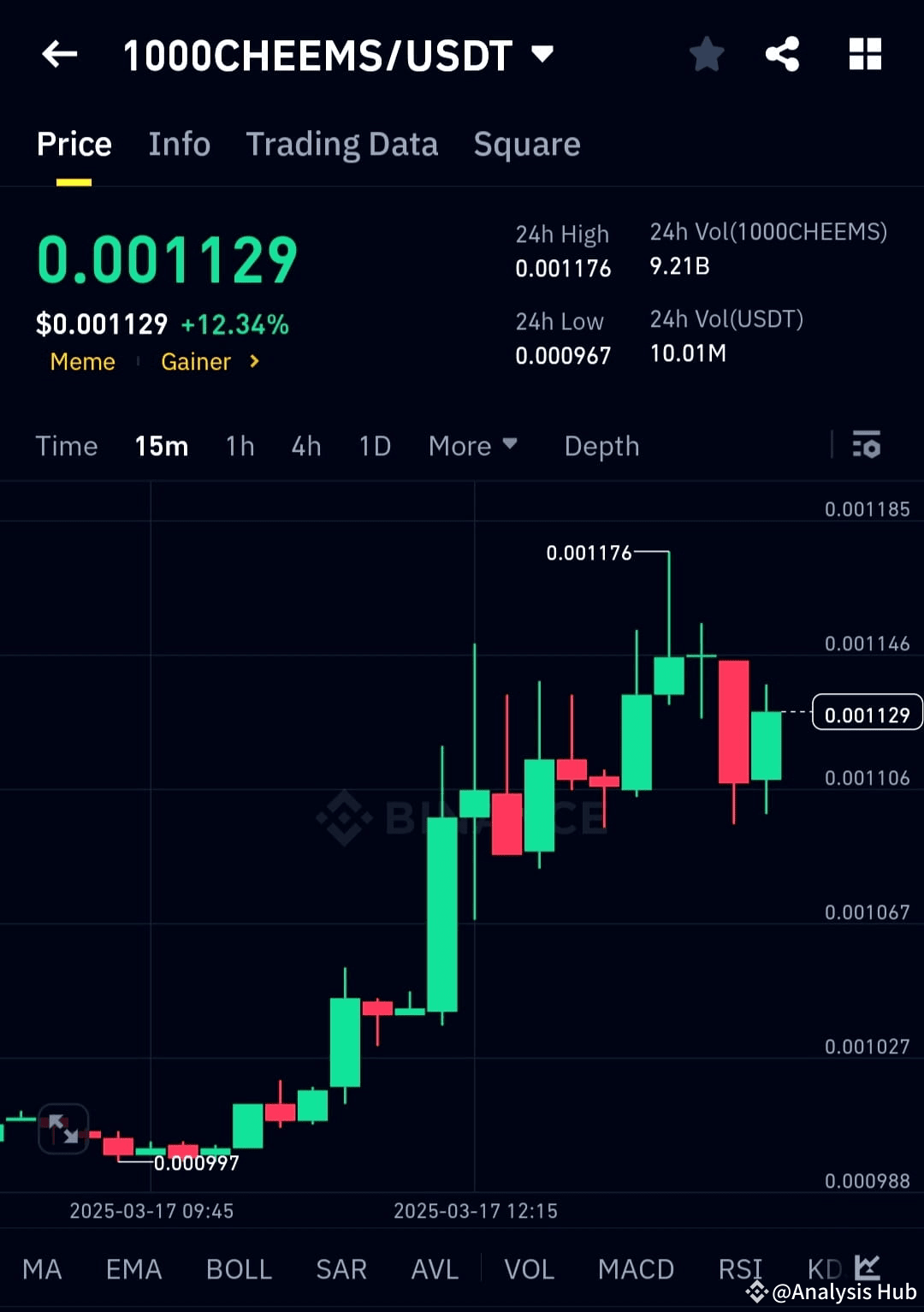924x1312 pixels.
Task: Open the grid layout icon top right
Action: pyautogui.click(x=864, y=53)
